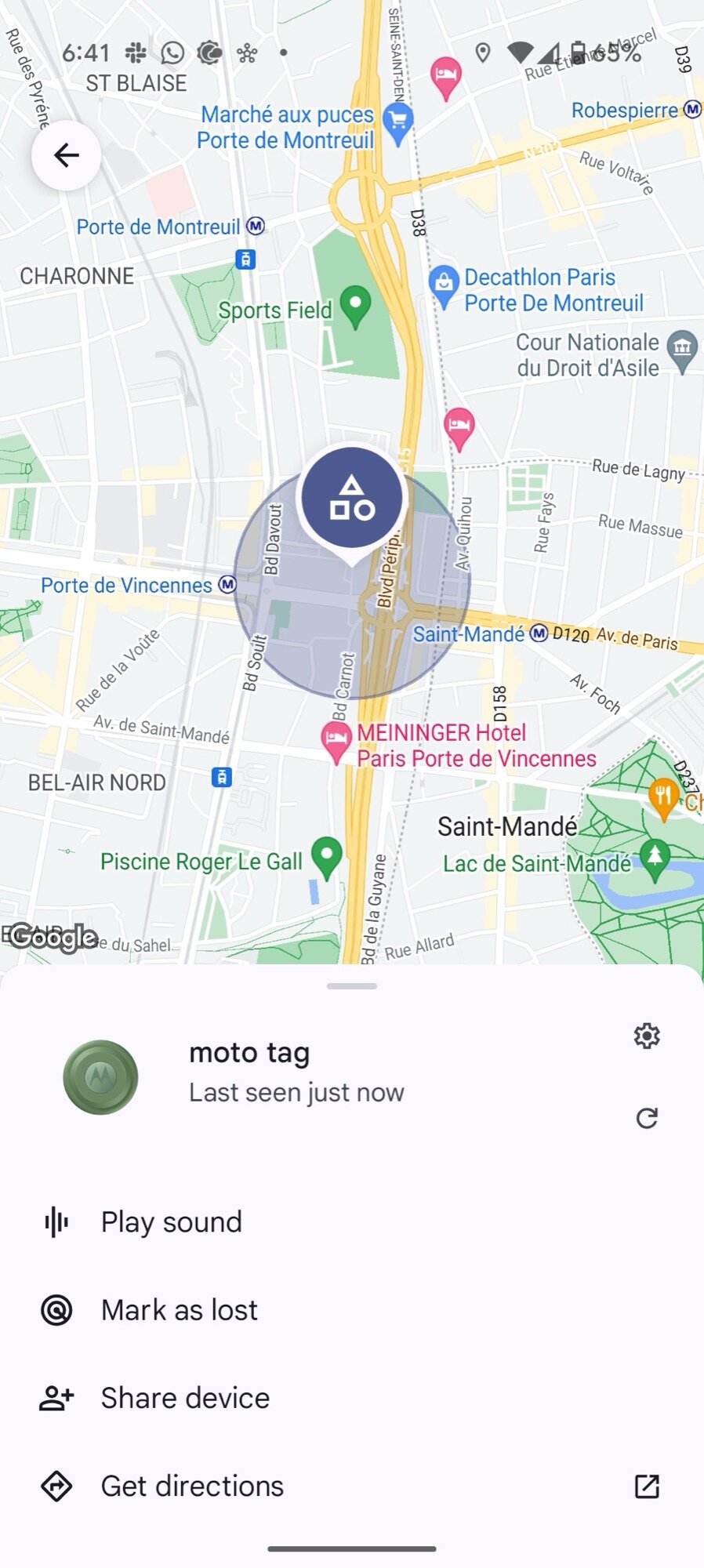
Task: Mark the moto tag as lost
Action: pyautogui.click(x=179, y=1310)
